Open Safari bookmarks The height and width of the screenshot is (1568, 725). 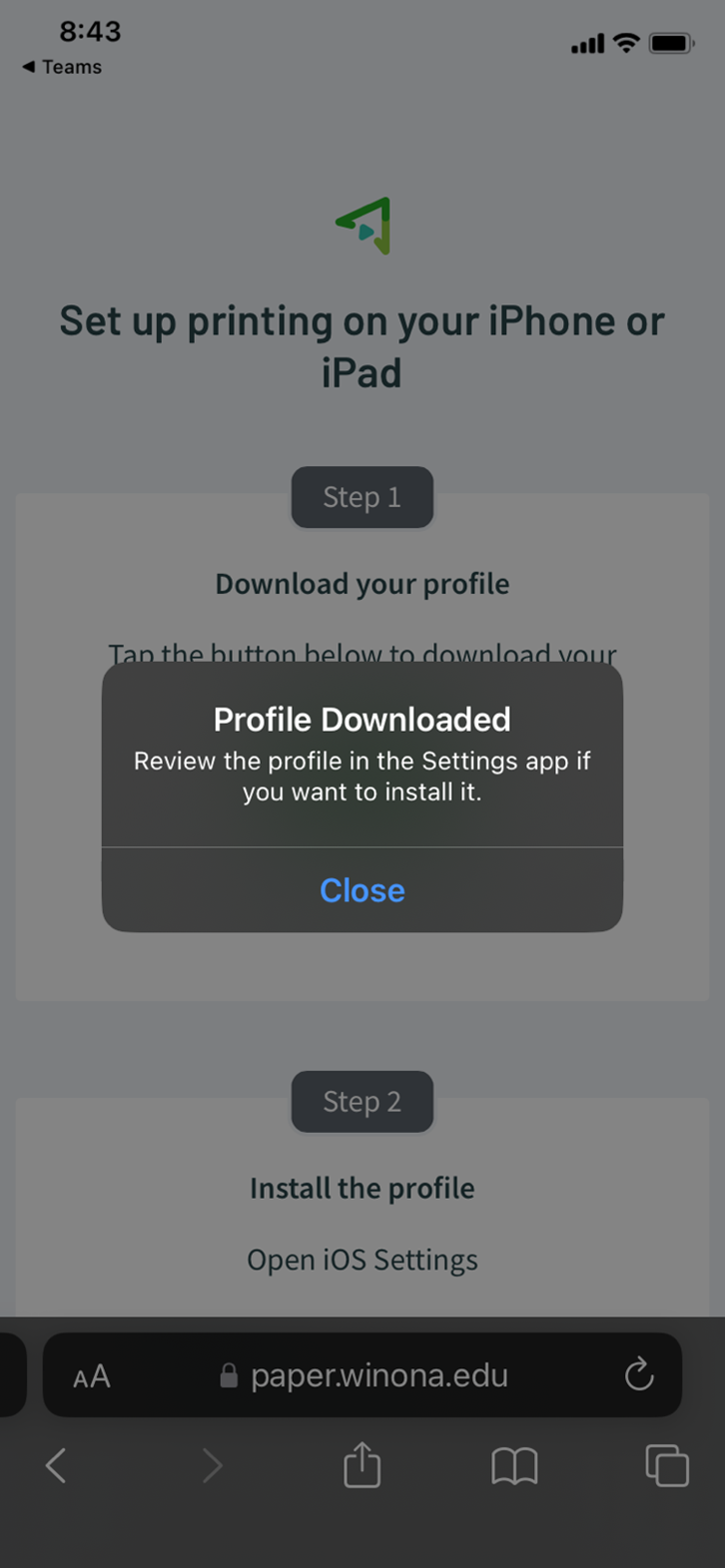click(514, 1466)
